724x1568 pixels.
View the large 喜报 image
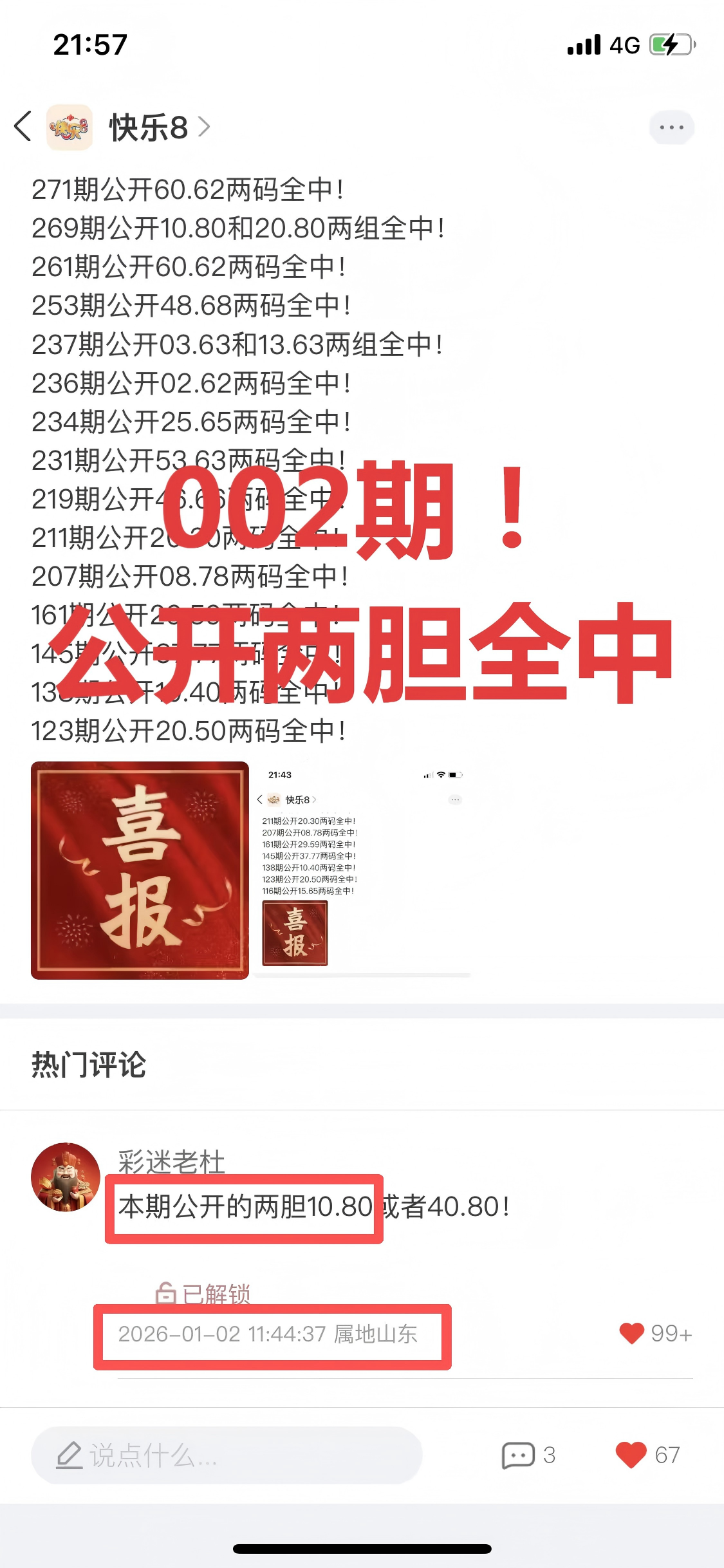point(140,870)
